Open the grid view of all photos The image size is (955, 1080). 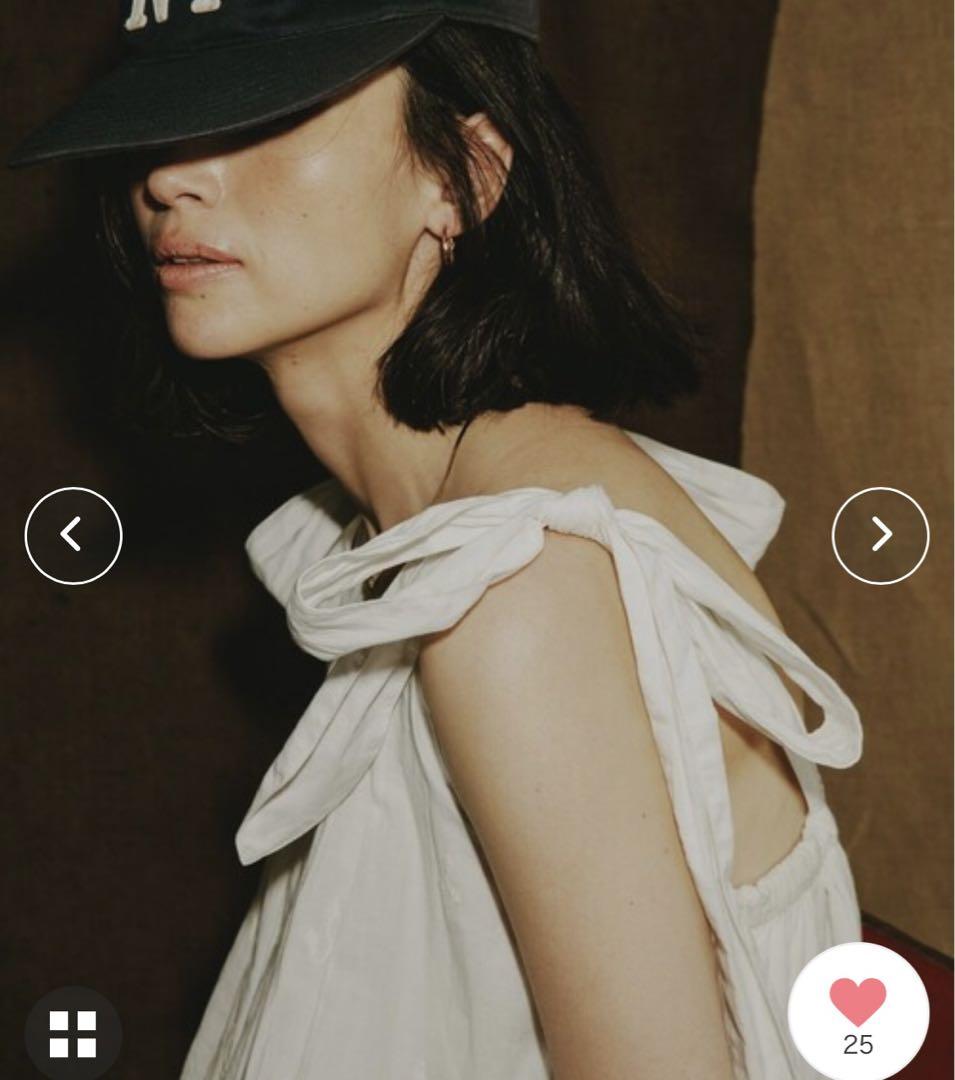73,1034
